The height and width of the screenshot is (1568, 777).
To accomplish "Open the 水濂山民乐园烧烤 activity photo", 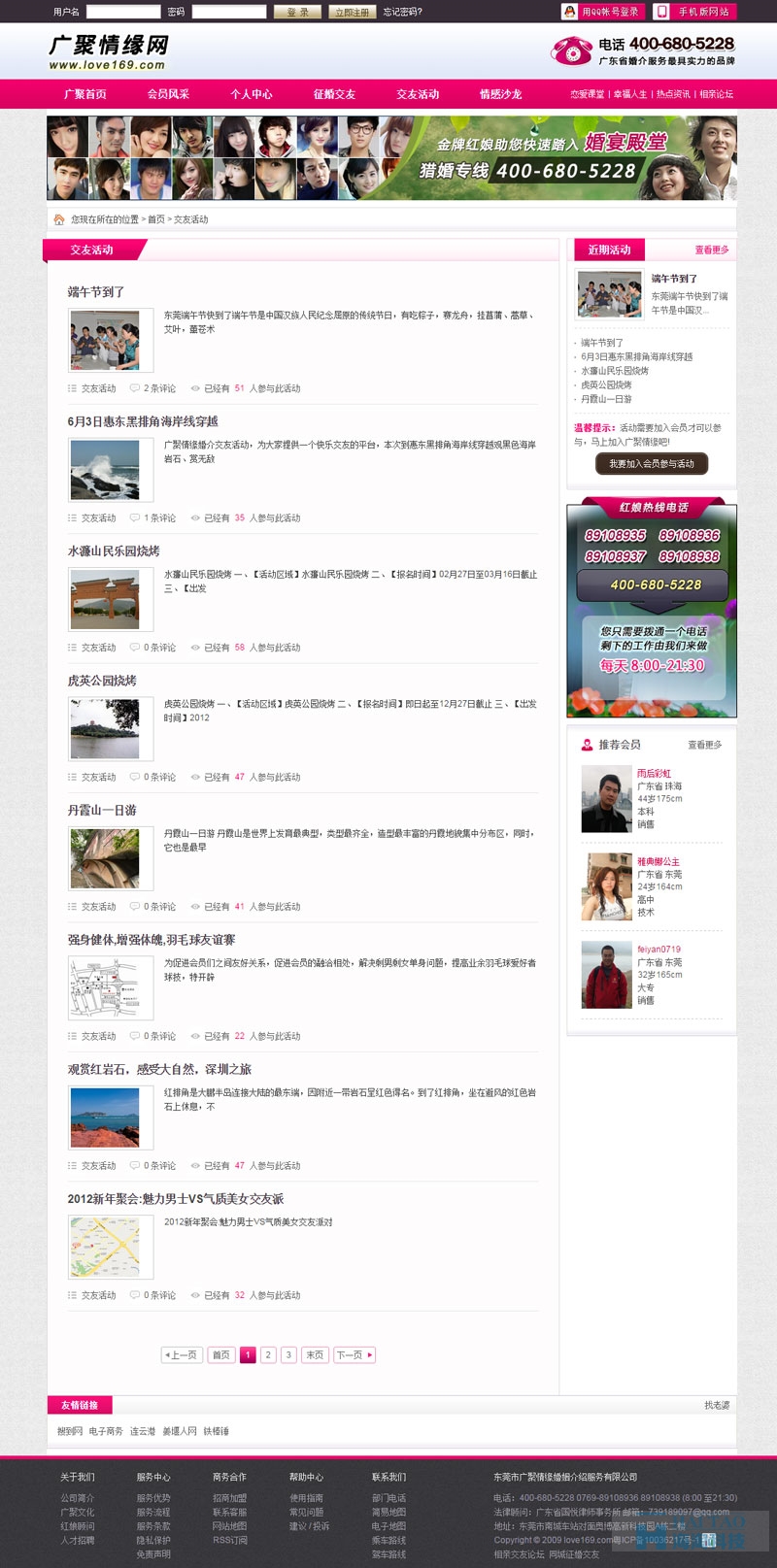I will [x=105, y=599].
